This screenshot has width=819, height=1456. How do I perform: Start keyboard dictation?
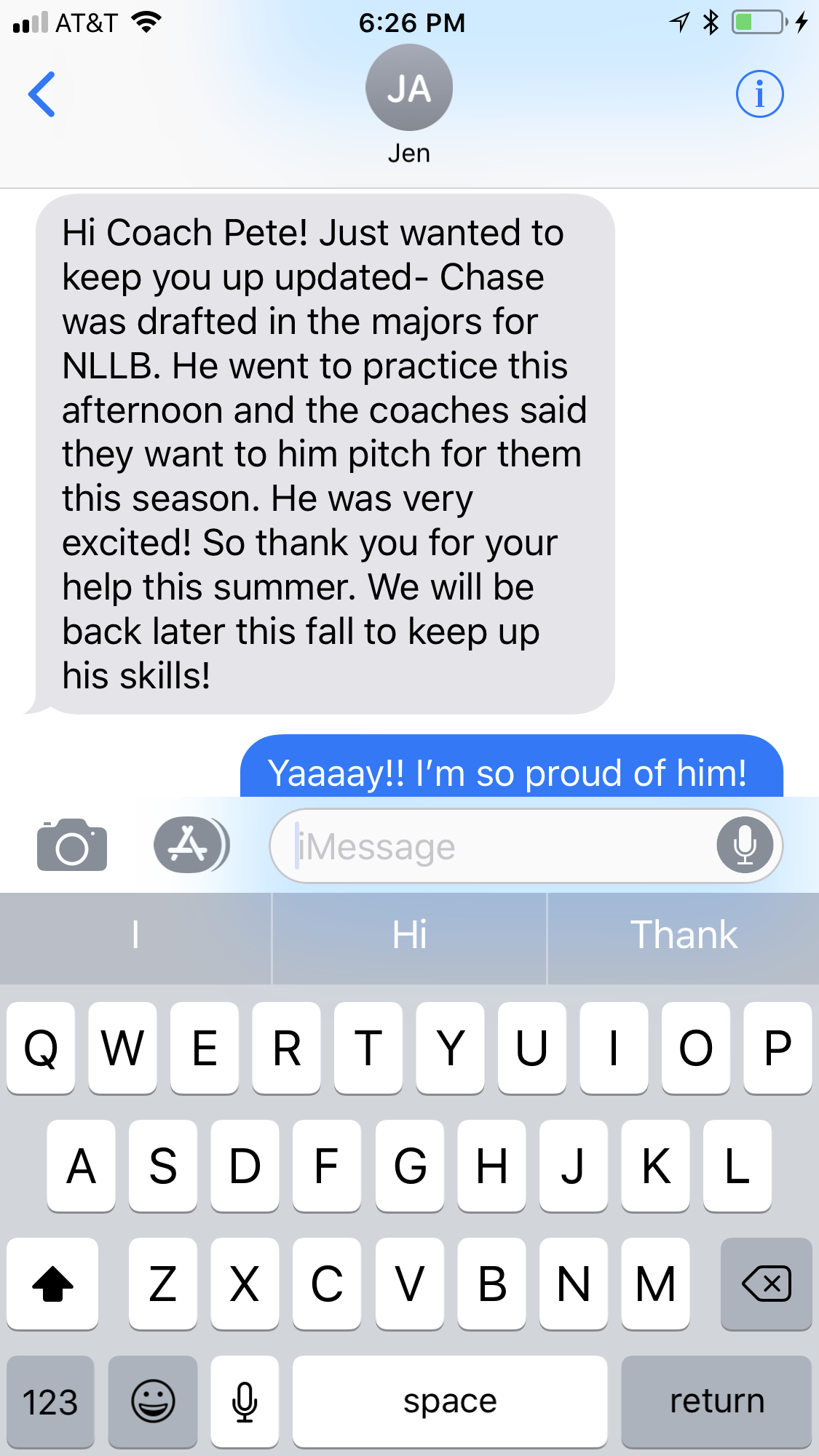tap(245, 1401)
